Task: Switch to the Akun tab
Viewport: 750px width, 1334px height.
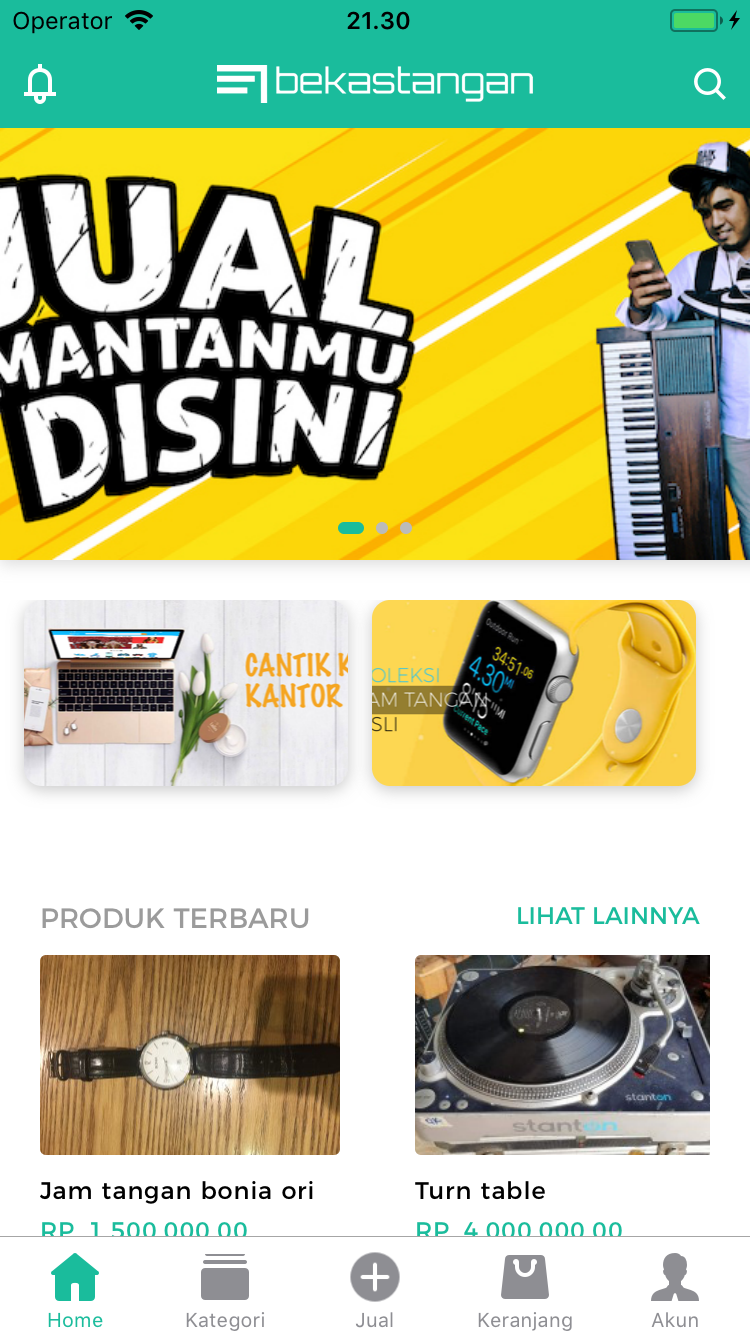Action: tap(675, 1291)
